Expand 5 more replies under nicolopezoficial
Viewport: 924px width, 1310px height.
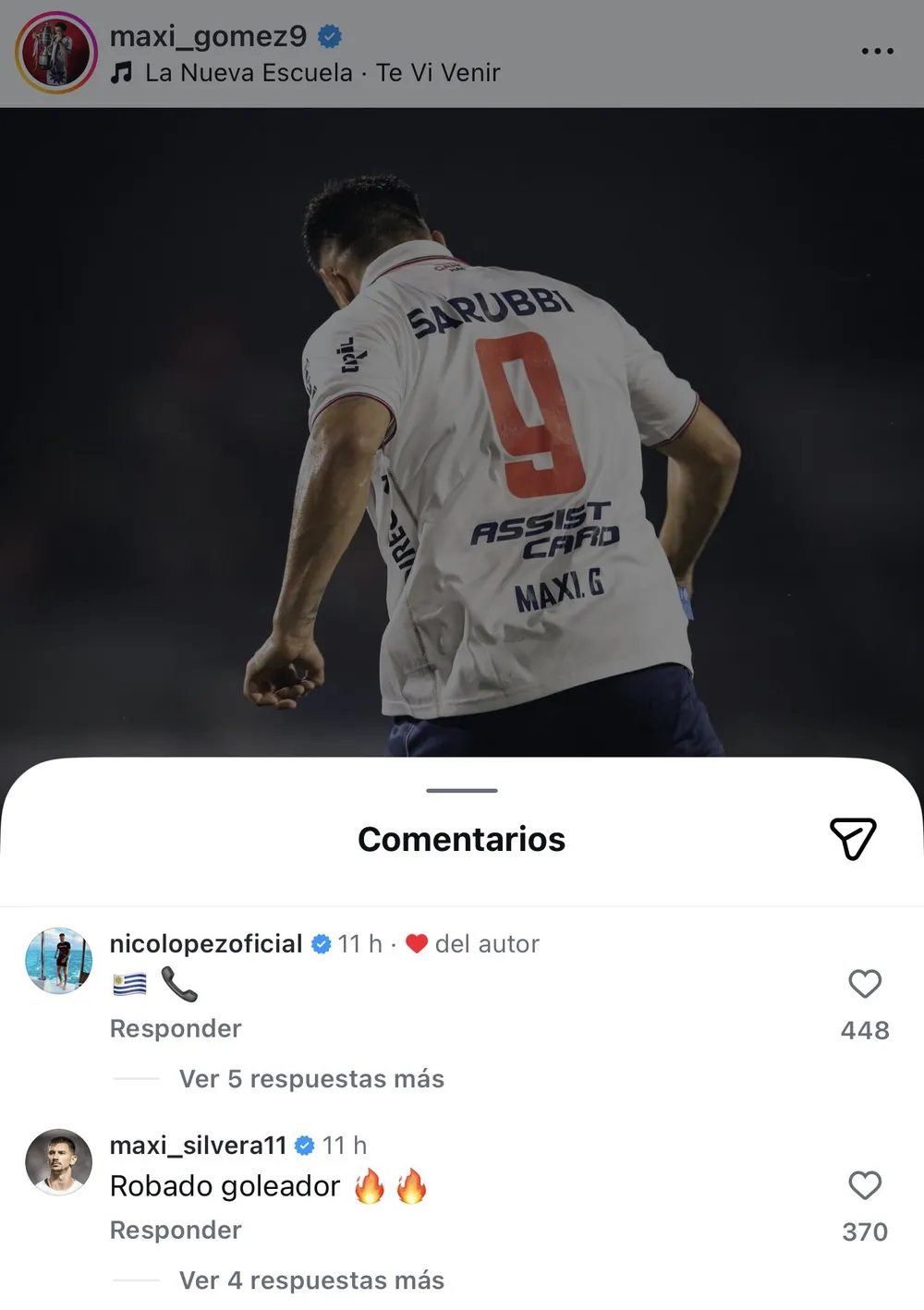coord(311,1079)
